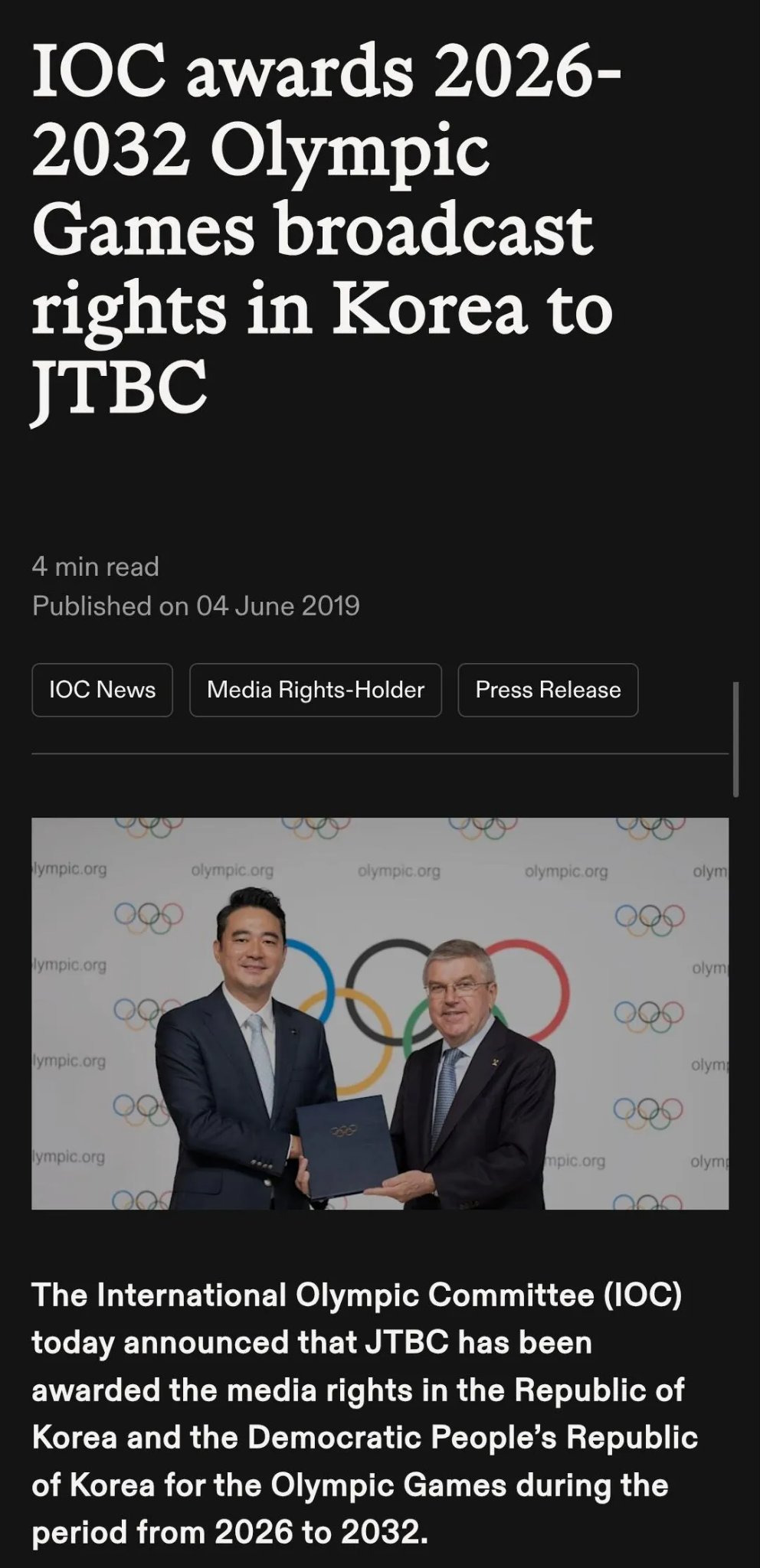Open the IOC News topic tag
Image resolution: width=760 pixels, height=1568 pixels.
pos(102,690)
